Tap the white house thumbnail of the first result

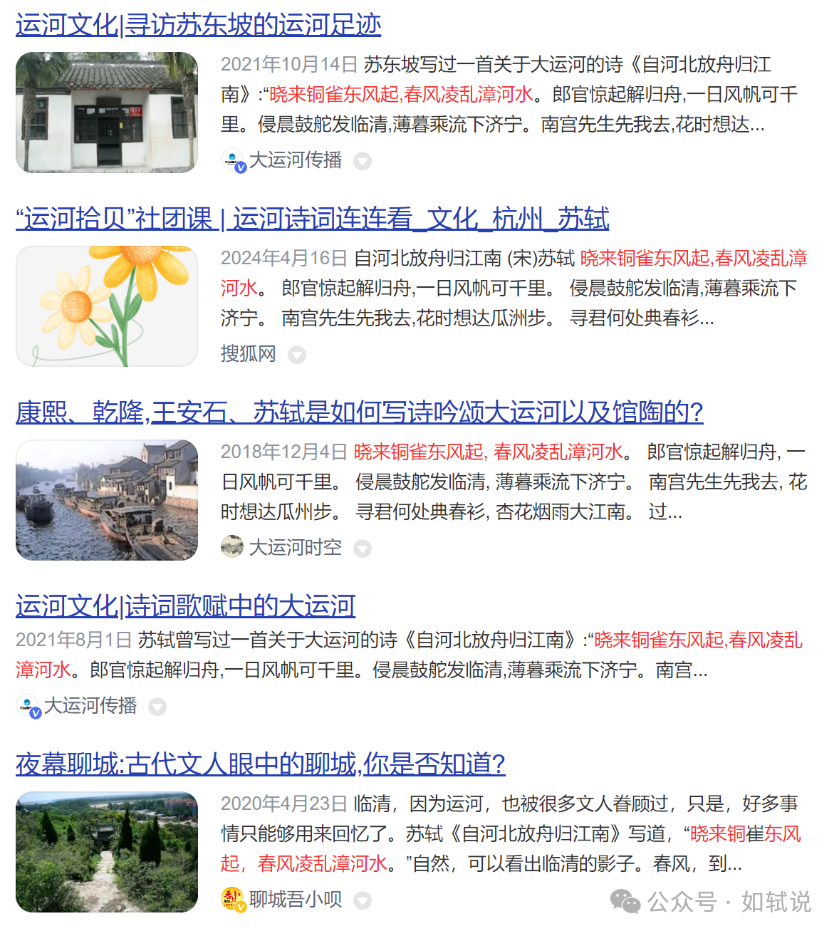[107, 112]
